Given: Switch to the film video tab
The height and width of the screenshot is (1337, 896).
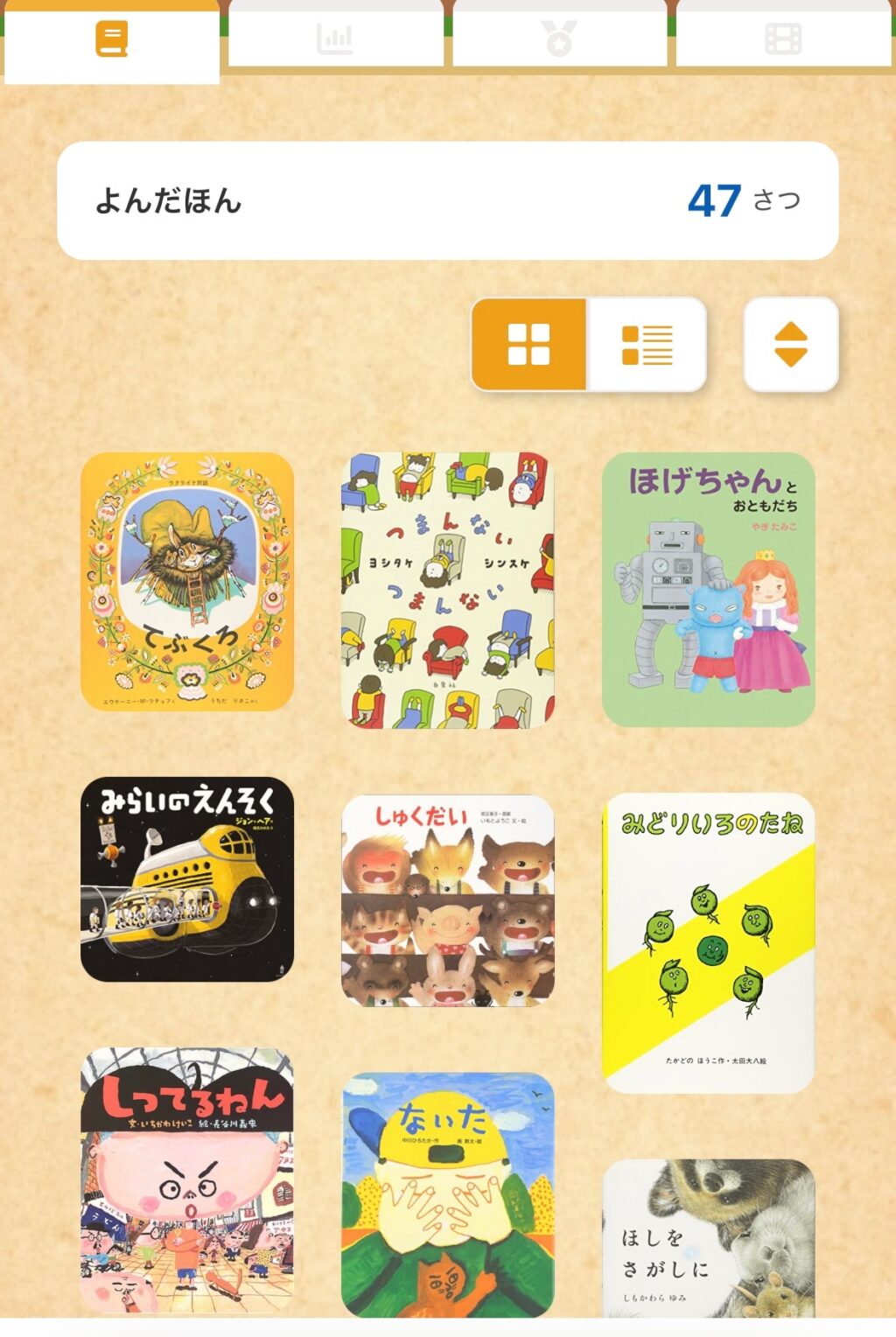Looking at the screenshot, I should [x=783, y=39].
